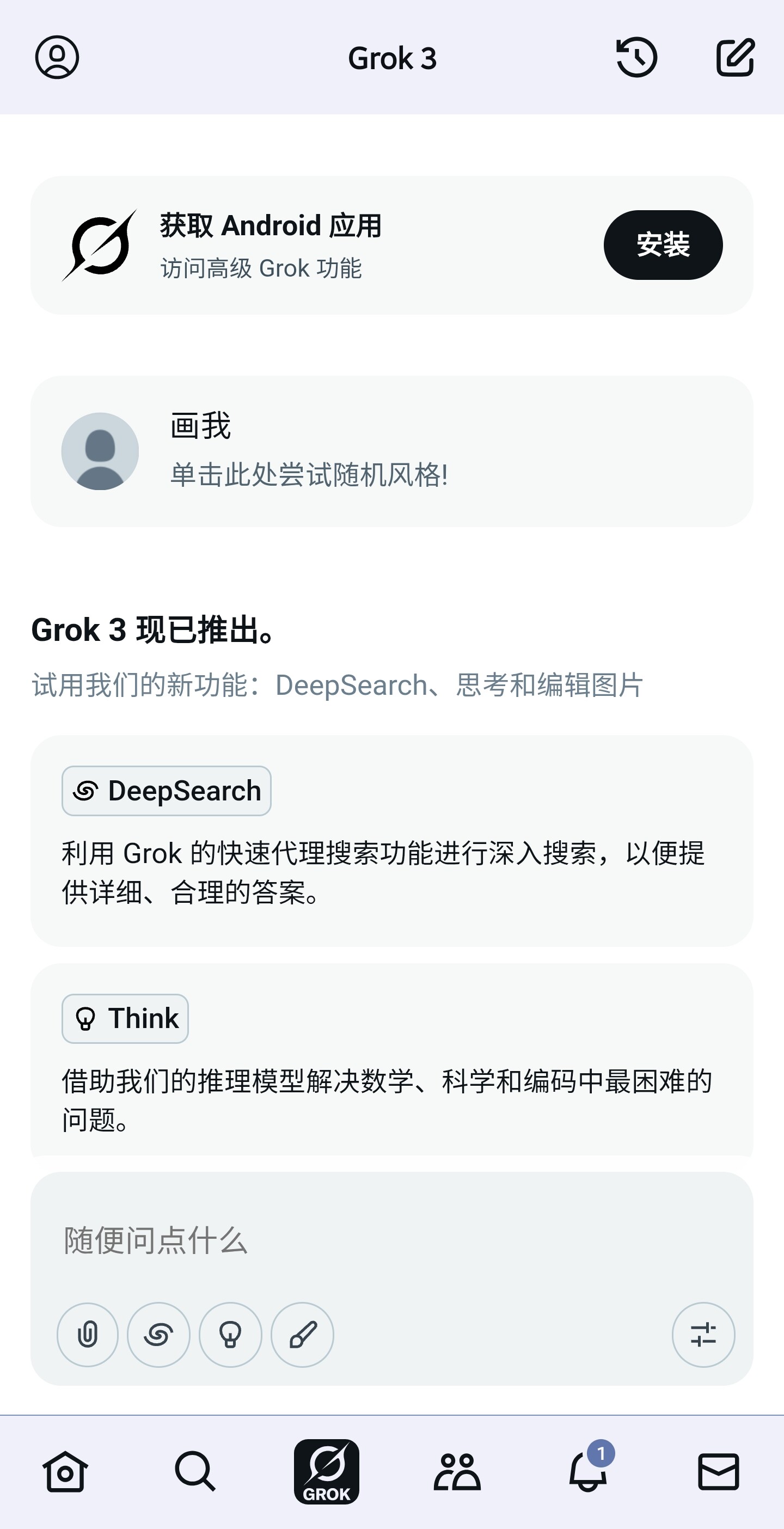Select the DeepSearch feature card

[391, 840]
